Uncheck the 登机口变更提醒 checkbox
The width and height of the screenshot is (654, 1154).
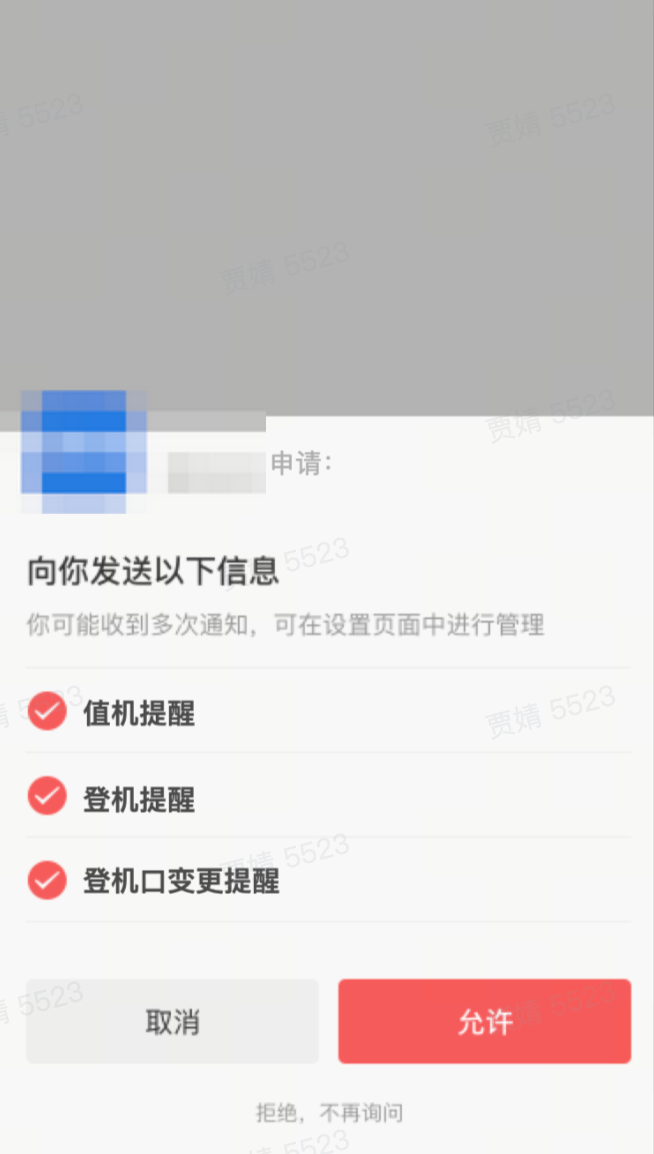[x=47, y=880]
